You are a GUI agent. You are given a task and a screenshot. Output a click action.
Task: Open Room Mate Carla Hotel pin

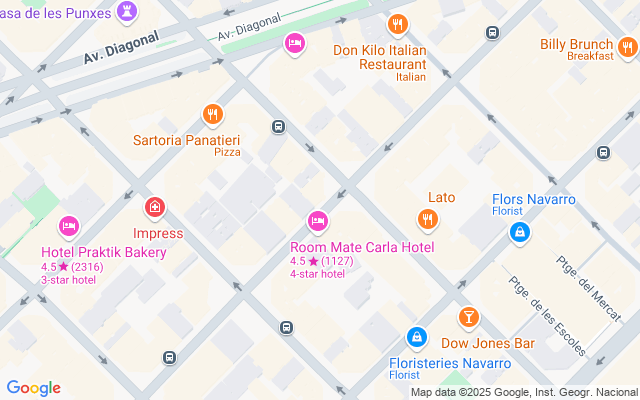pos(318,221)
